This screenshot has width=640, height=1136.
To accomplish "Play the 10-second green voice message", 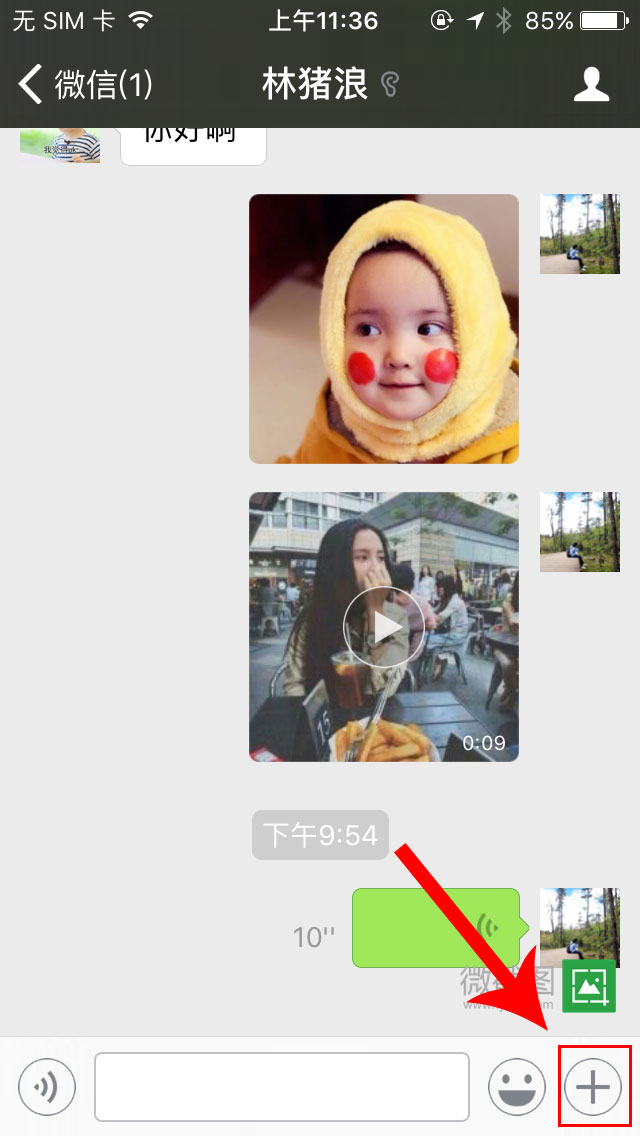I will pos(436,927).
